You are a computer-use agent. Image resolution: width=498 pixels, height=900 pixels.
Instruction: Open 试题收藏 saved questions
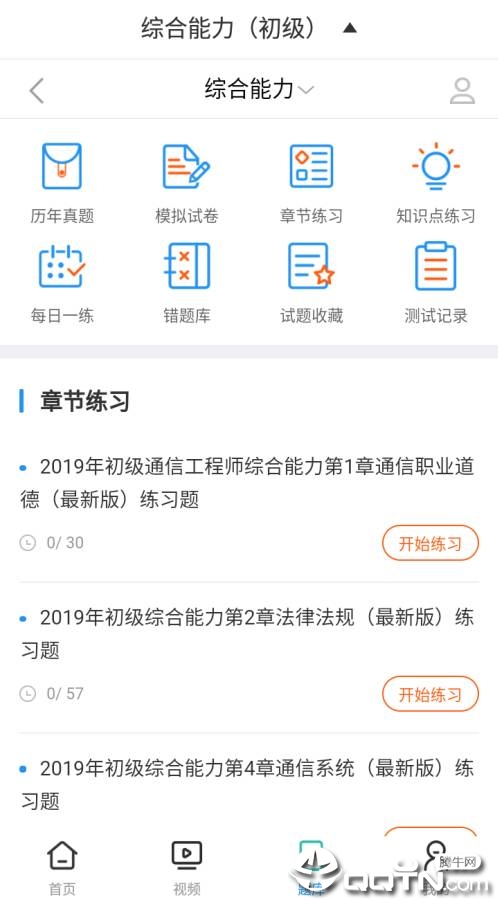(311, 283)
